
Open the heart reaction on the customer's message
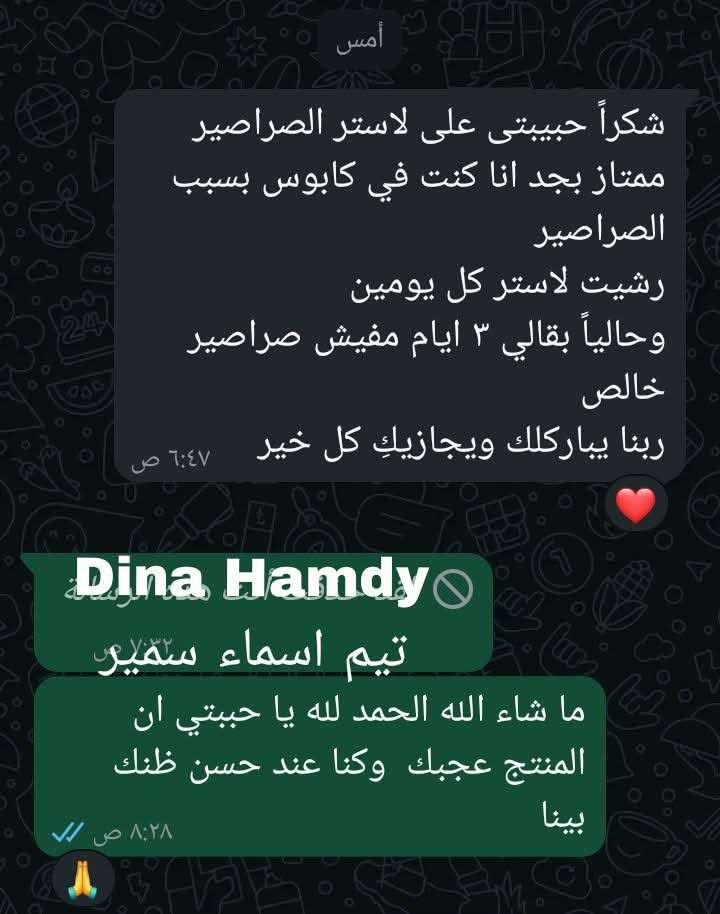tap(635, 506)
